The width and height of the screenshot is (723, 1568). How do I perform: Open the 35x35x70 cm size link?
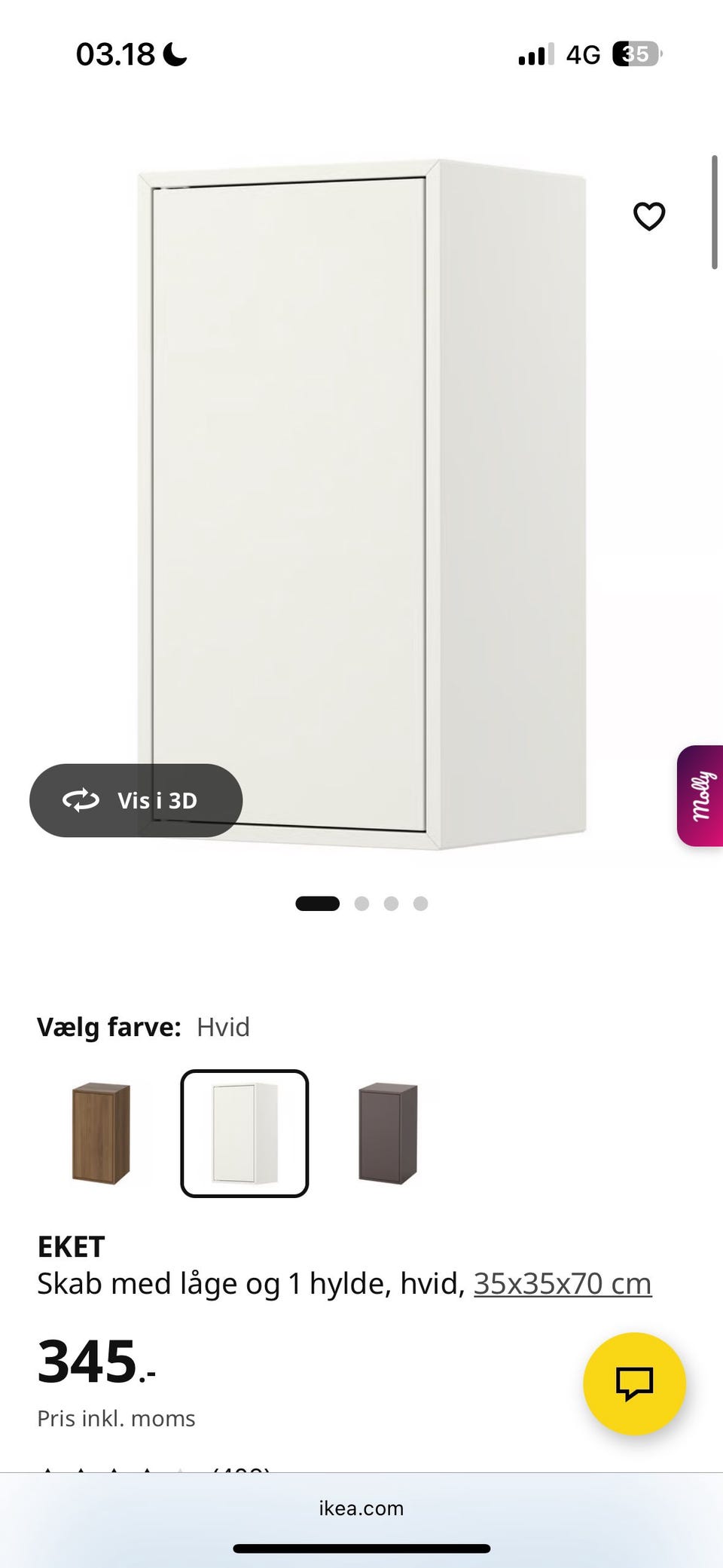point(562,1284)
